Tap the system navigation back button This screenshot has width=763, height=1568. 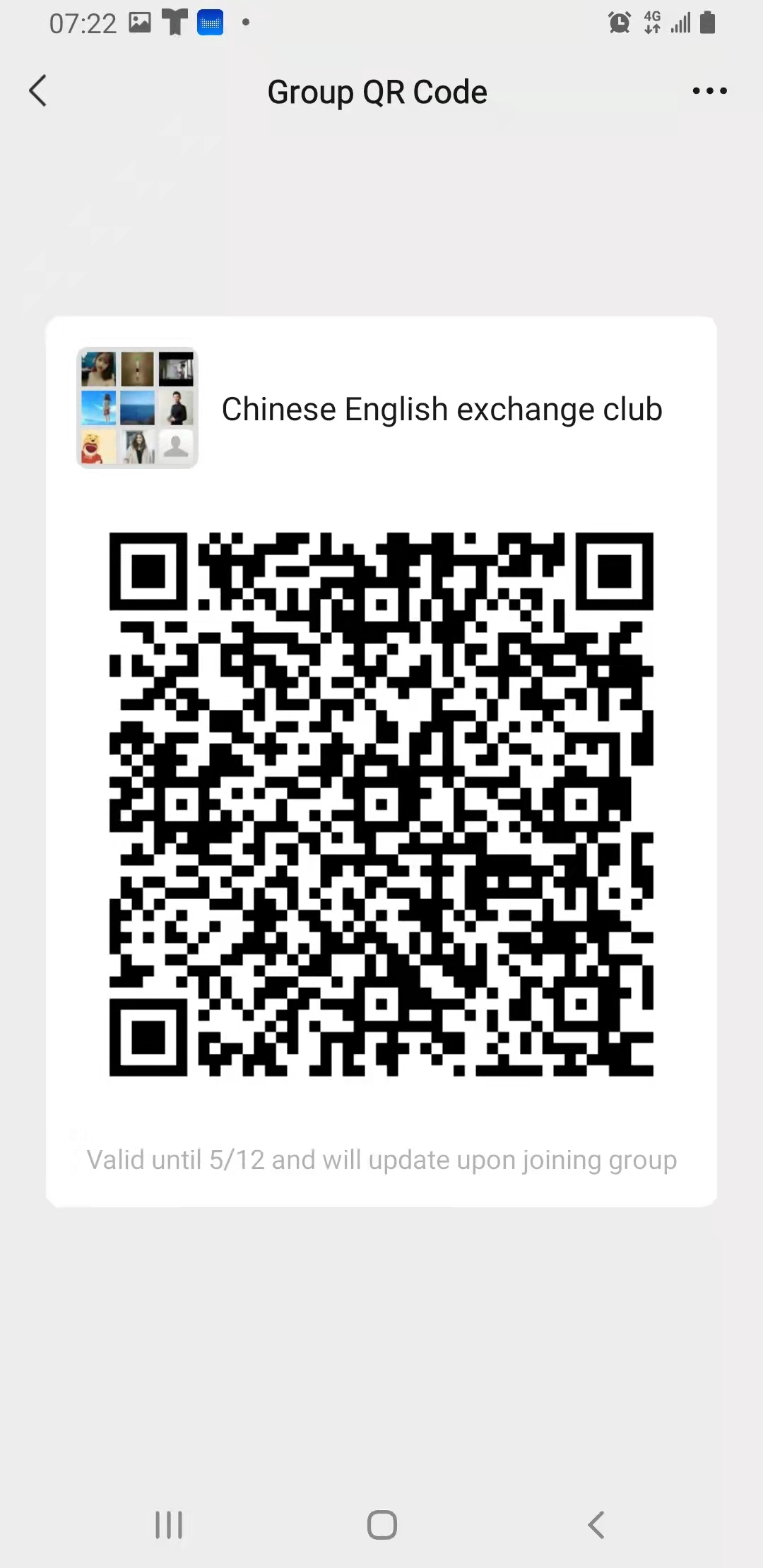(596, 1525)
